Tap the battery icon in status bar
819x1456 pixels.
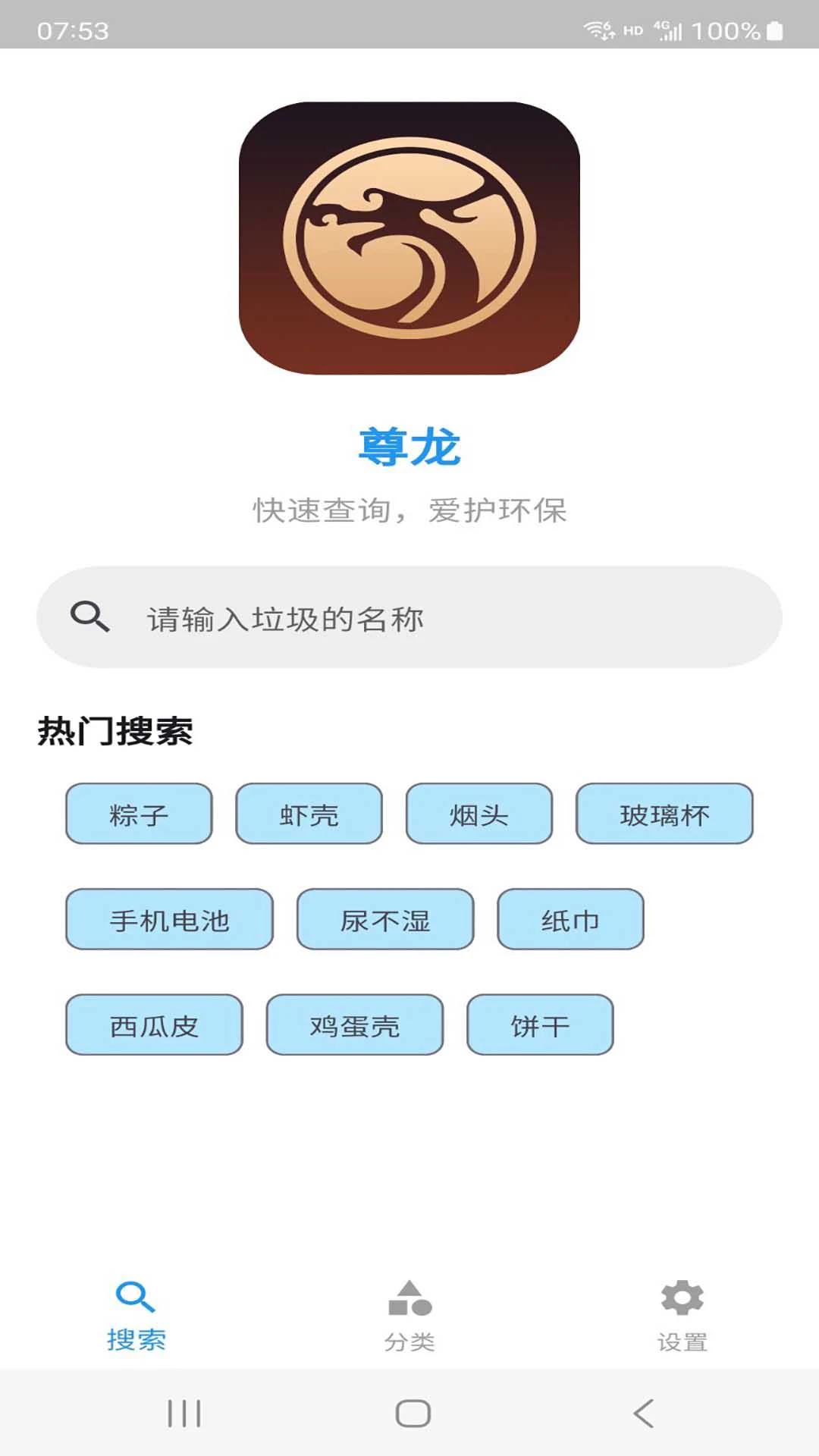tap(773, 30)
